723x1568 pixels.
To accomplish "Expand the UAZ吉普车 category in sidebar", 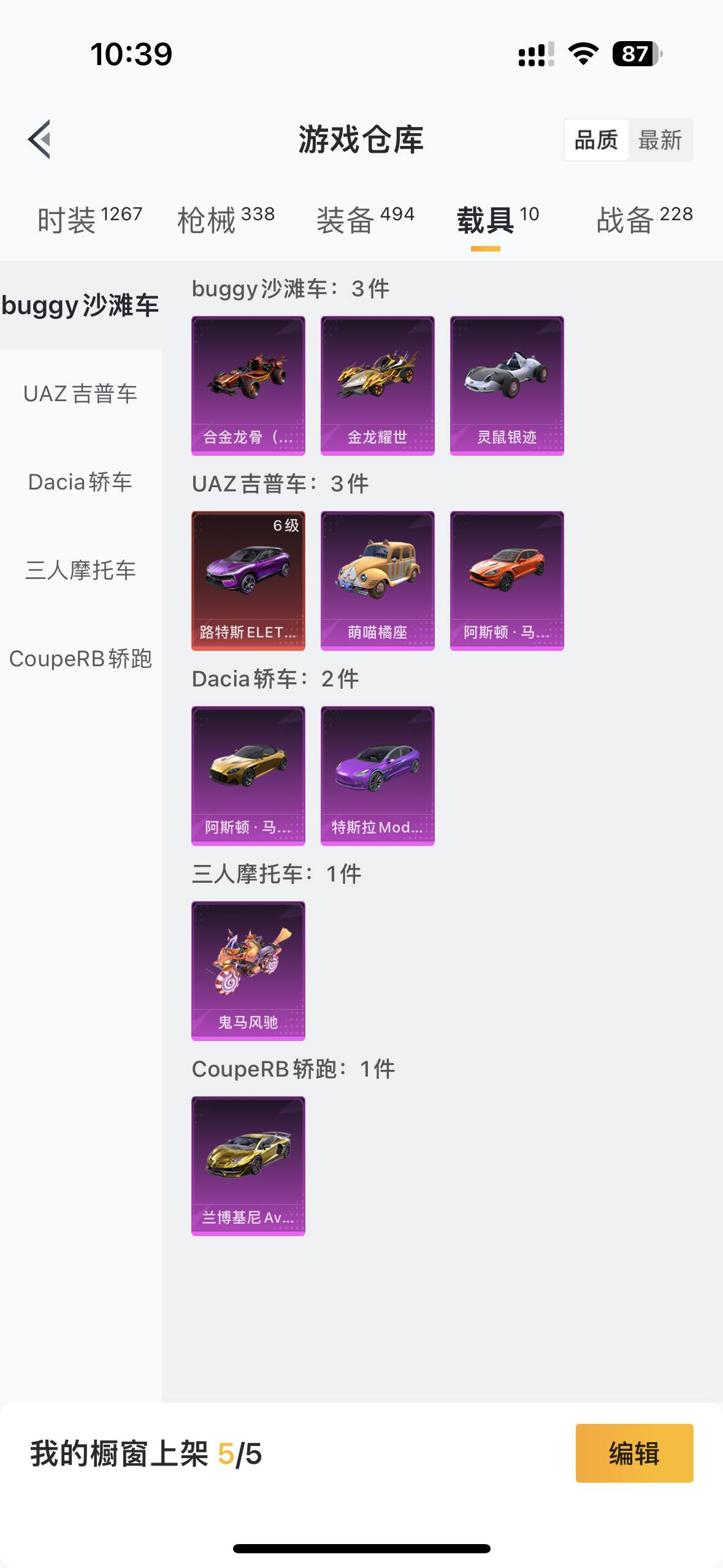I will [x=80, y=394].
